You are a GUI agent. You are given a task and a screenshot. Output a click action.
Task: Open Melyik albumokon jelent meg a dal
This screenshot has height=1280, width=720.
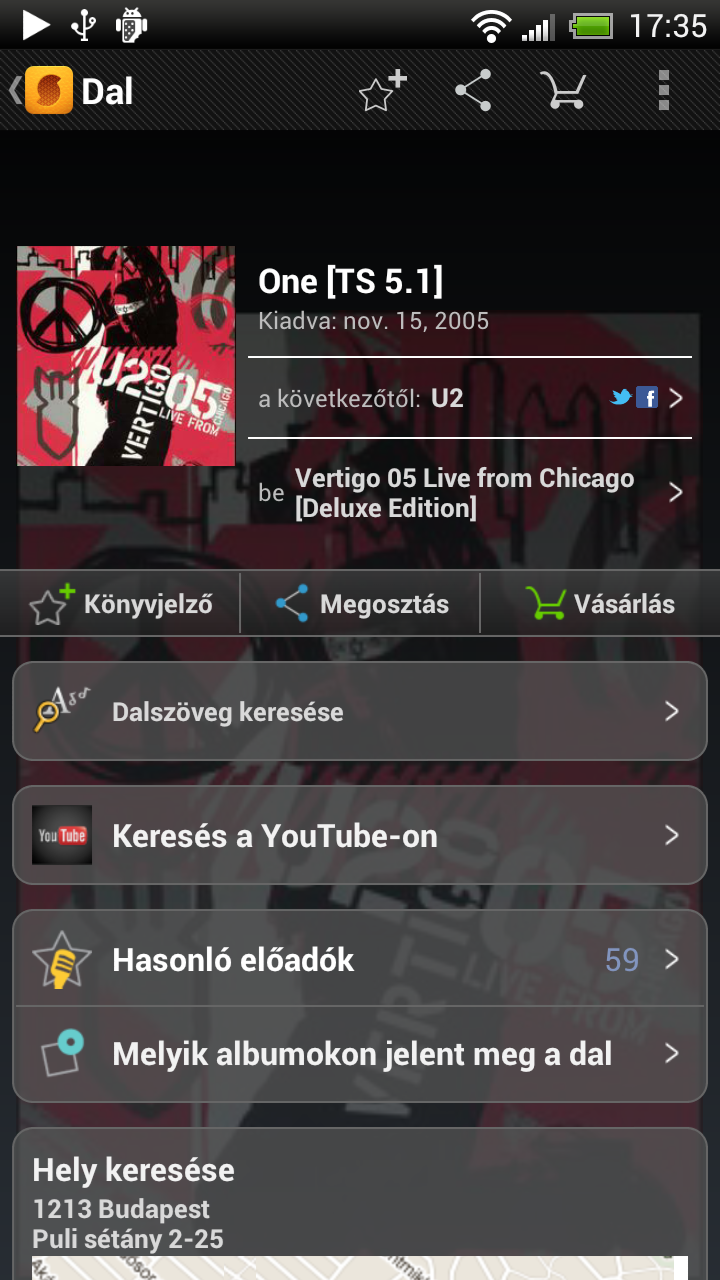click(360, 1054)
